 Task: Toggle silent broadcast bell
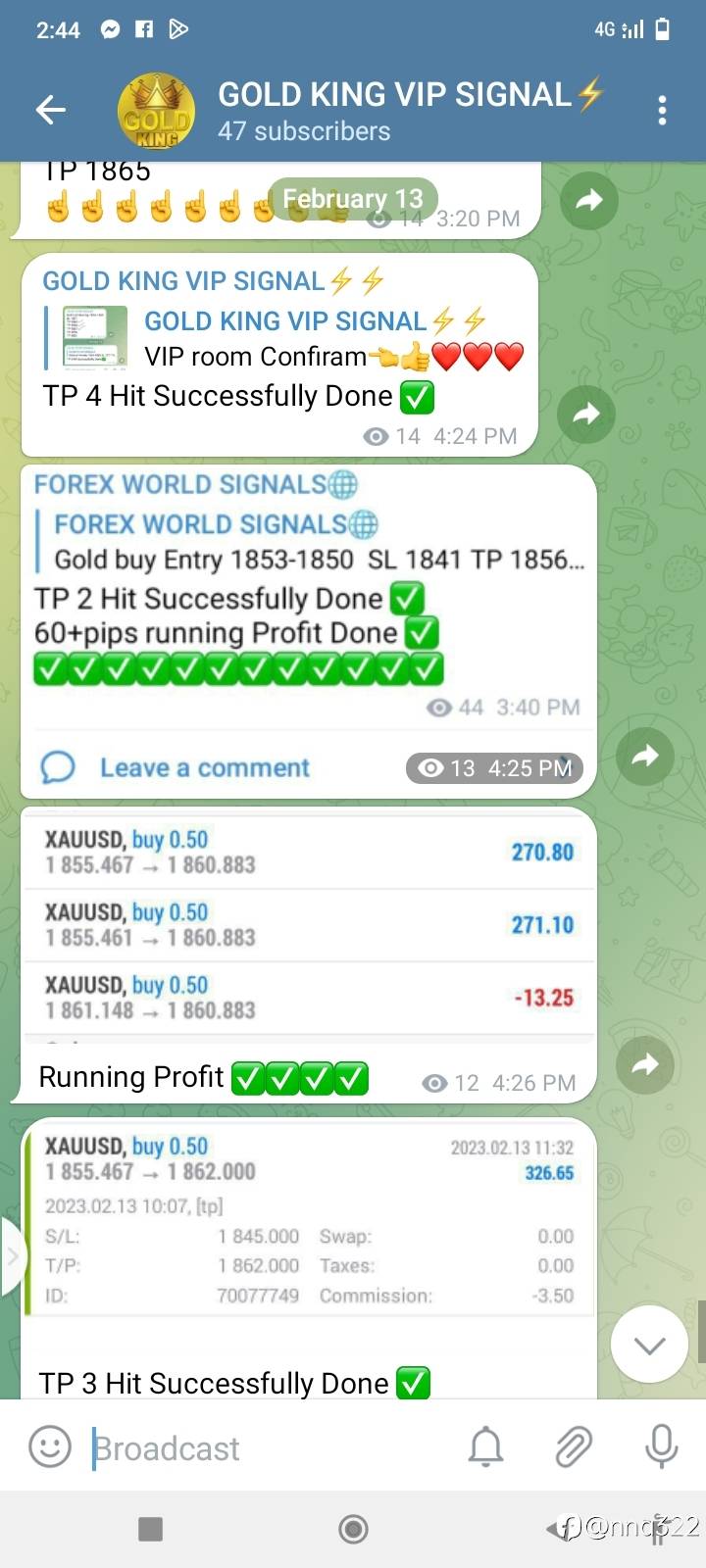pos(486,1447)
